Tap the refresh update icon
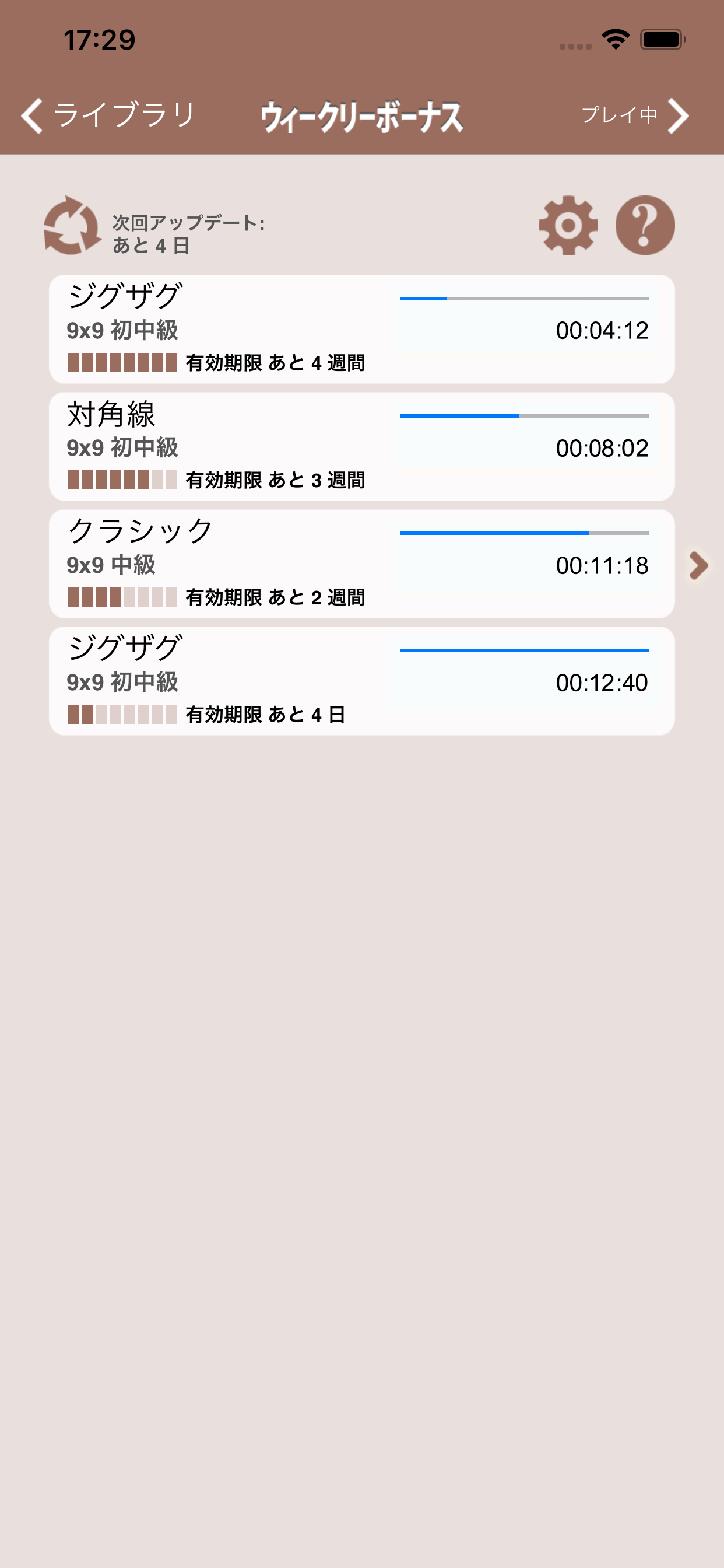724x1568 pixels. pyautogui.click(x=72, y=225)
